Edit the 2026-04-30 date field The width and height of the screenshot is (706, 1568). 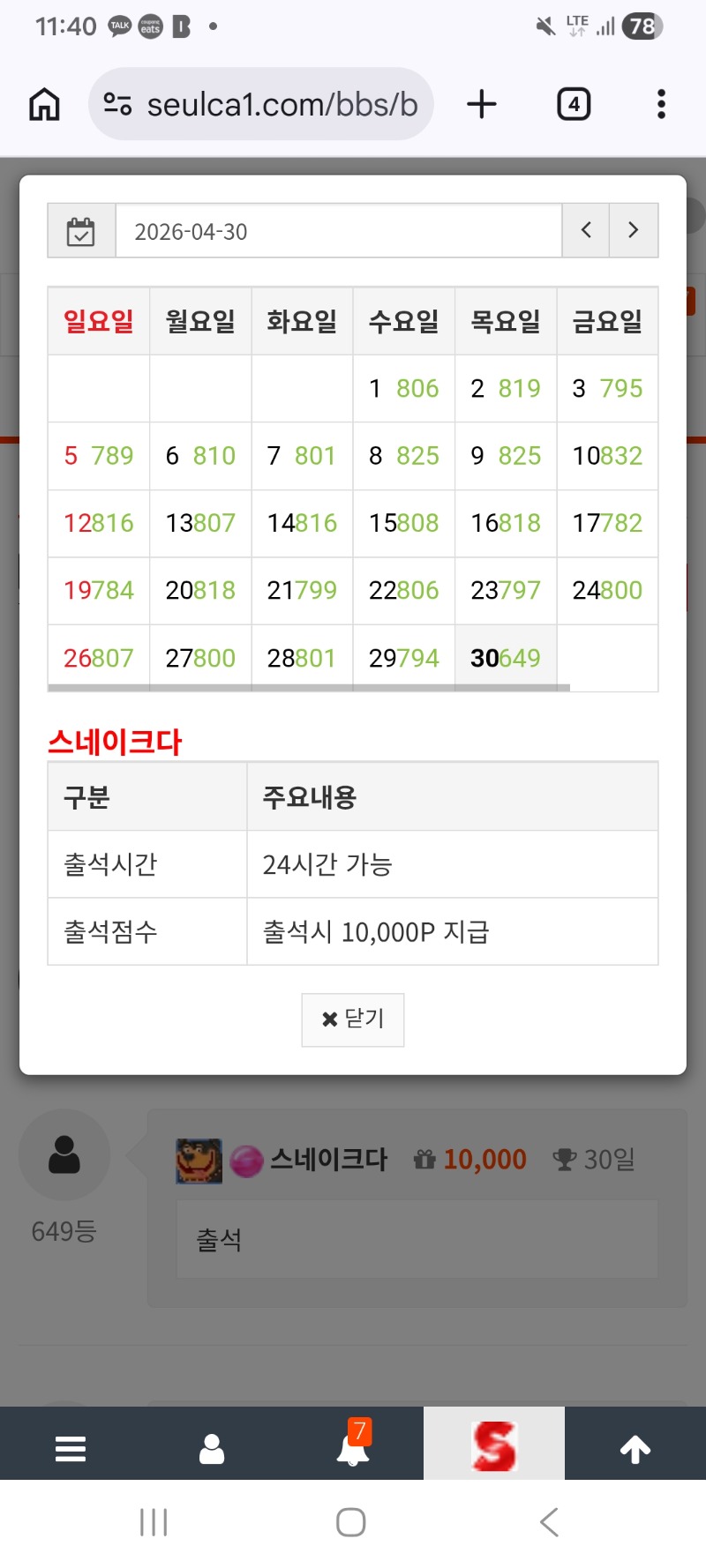[x=338, y=231]
